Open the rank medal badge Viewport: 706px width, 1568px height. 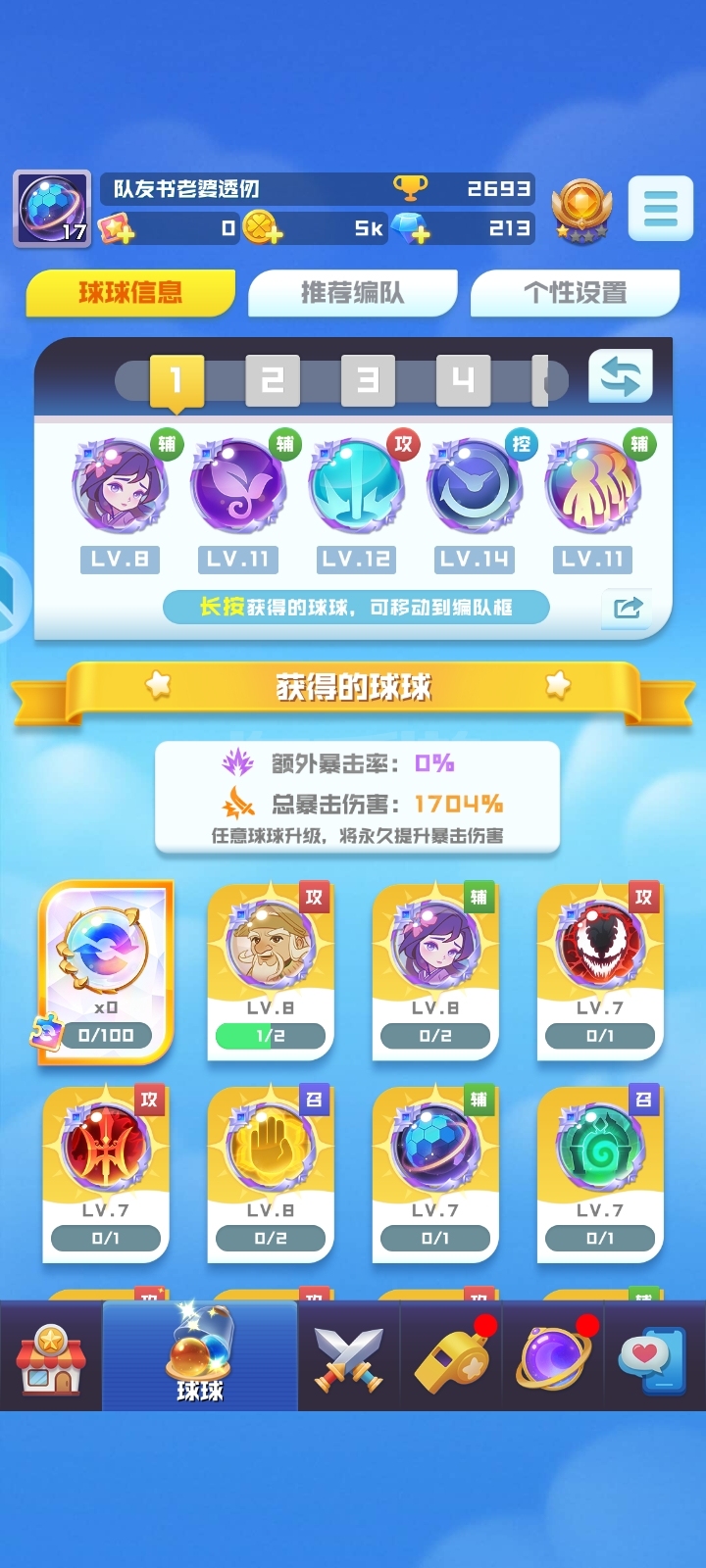coord(581,210)
